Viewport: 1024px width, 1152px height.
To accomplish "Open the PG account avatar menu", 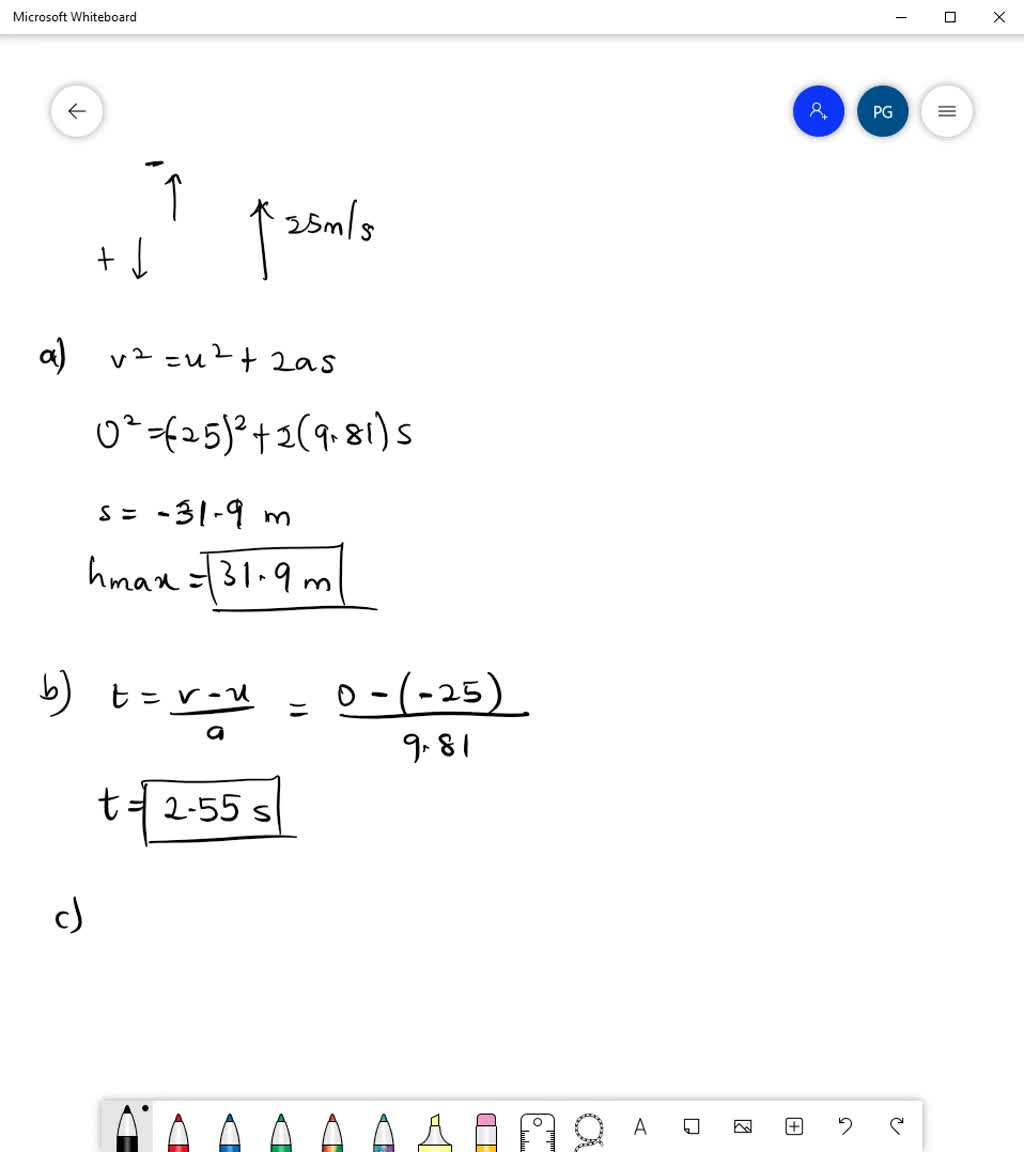I will (x=882, y=111).
